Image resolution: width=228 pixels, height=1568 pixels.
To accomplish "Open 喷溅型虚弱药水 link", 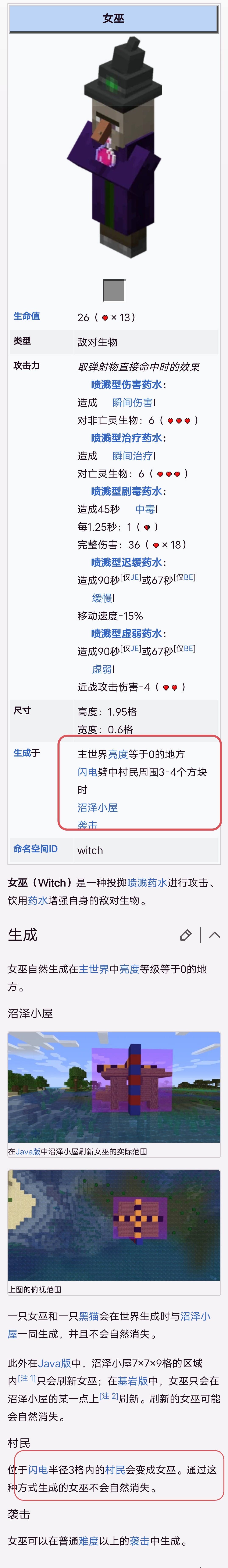I will pos(126,634).
